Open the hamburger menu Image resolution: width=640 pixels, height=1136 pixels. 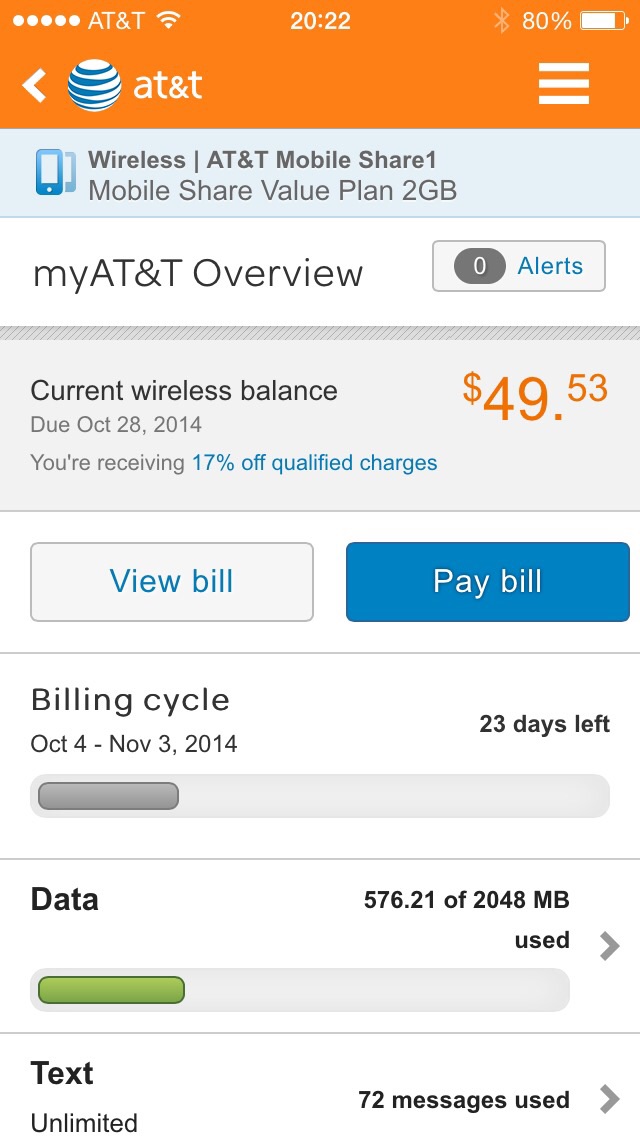[x=564, y=84]
